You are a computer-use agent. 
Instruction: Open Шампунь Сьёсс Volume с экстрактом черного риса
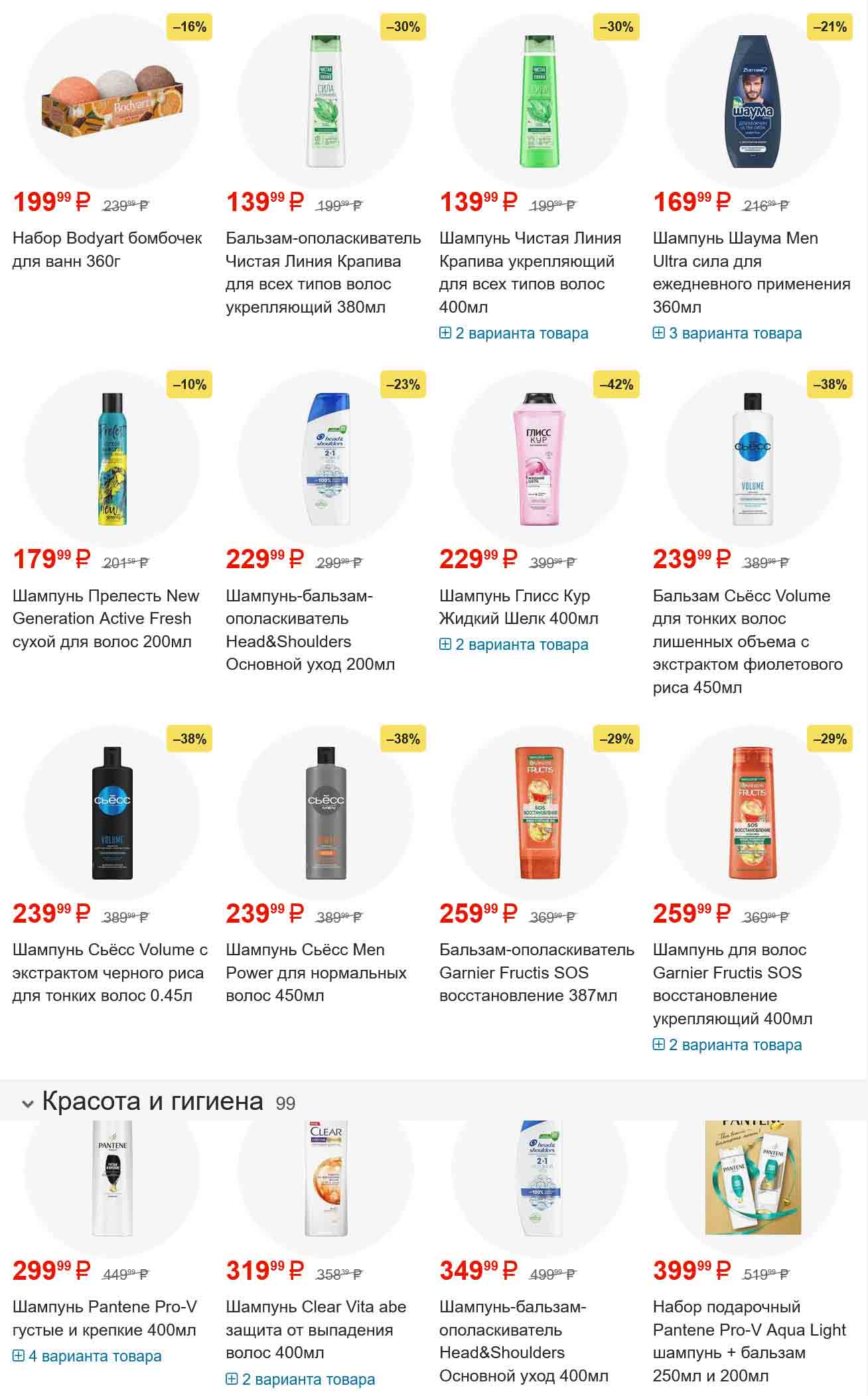(109, 972)
